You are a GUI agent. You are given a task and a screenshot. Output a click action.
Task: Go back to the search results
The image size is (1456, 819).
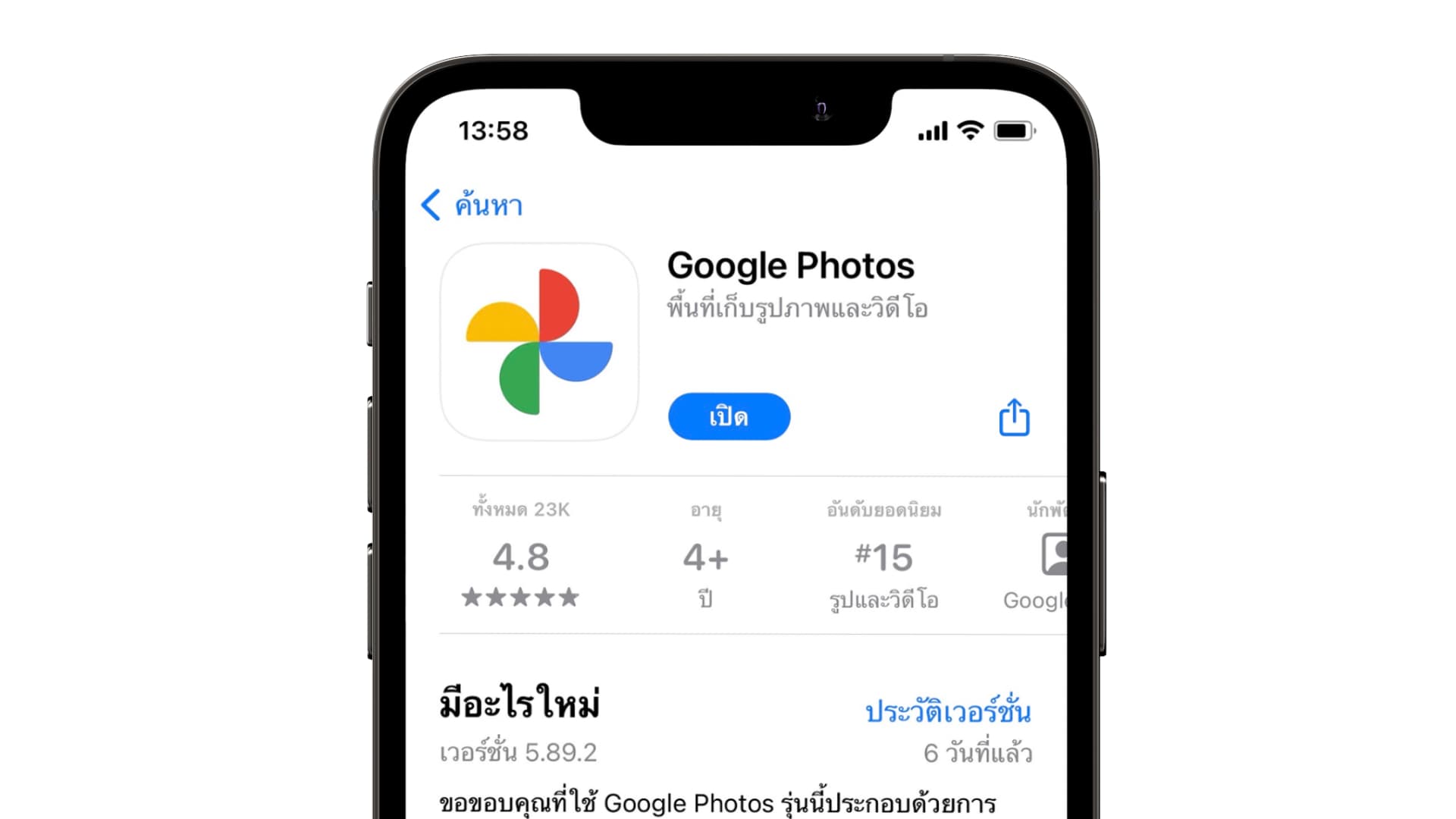click(x=472, y=206)
